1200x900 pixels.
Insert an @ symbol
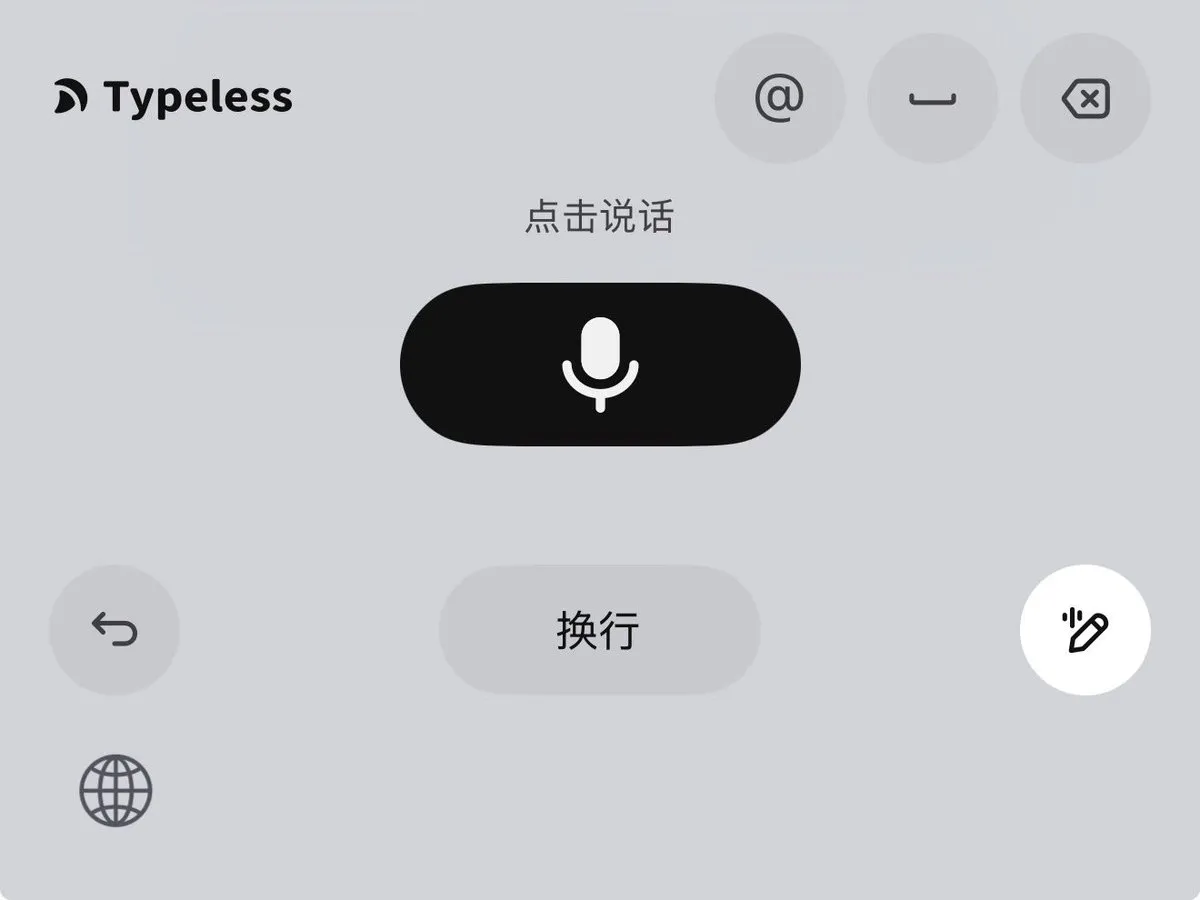(779, 98)
